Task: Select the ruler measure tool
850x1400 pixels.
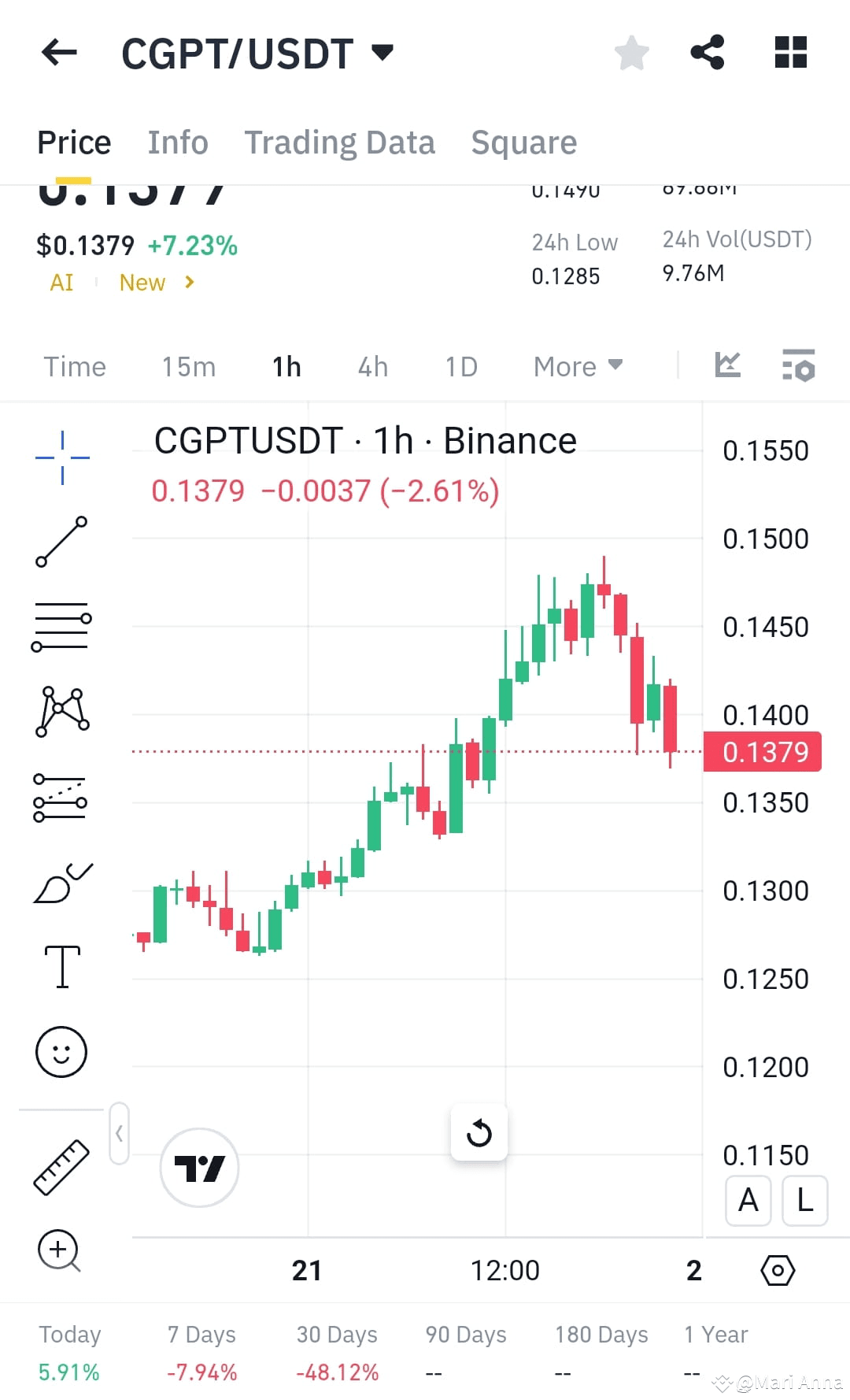Action: pos(61,1168)
